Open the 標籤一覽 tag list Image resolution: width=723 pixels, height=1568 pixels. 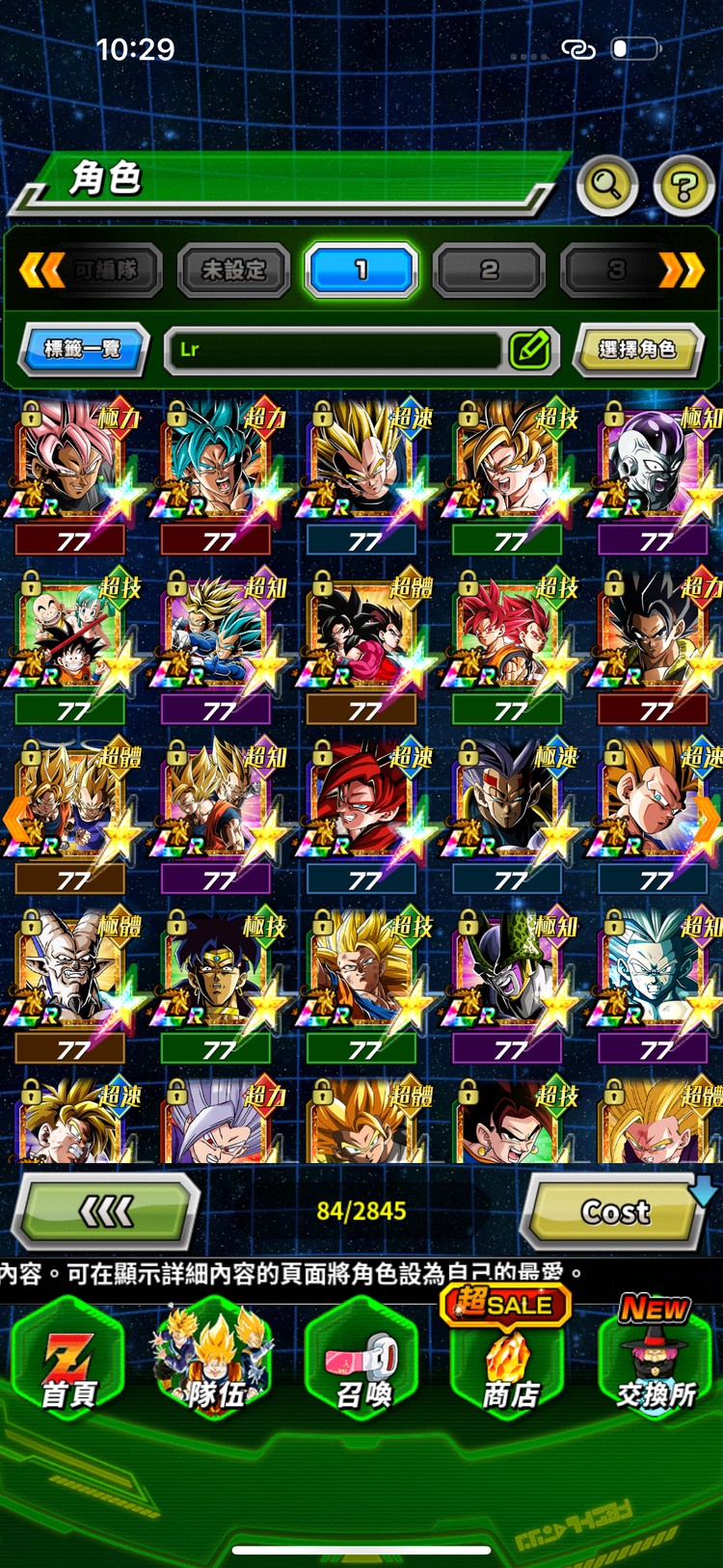pos(83,348)
